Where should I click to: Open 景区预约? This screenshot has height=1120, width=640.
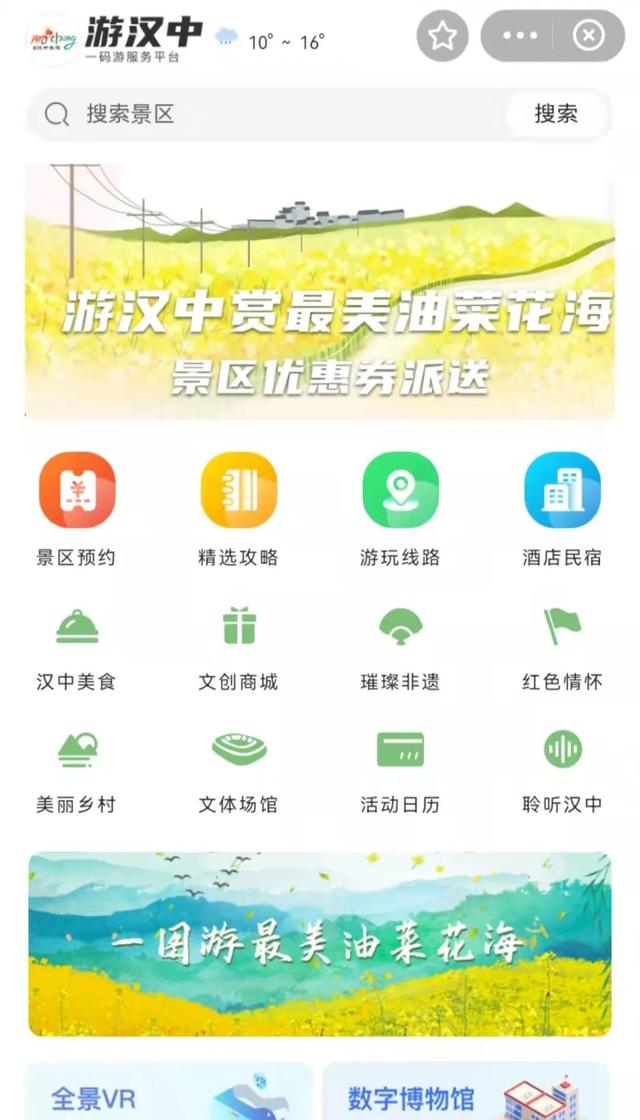click(x=76, y=509)
